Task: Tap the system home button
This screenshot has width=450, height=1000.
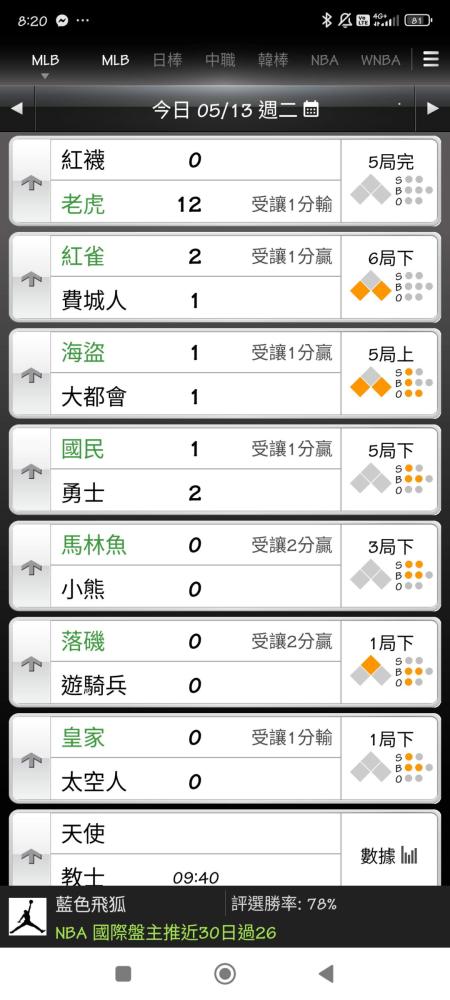Action: (224, 973)
